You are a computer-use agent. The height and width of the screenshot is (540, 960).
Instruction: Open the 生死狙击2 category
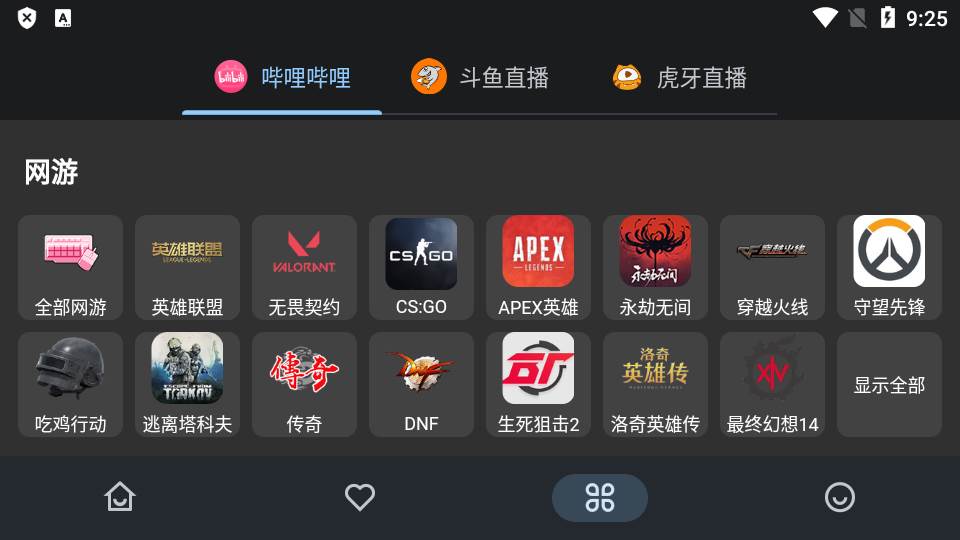coord(538,384)
